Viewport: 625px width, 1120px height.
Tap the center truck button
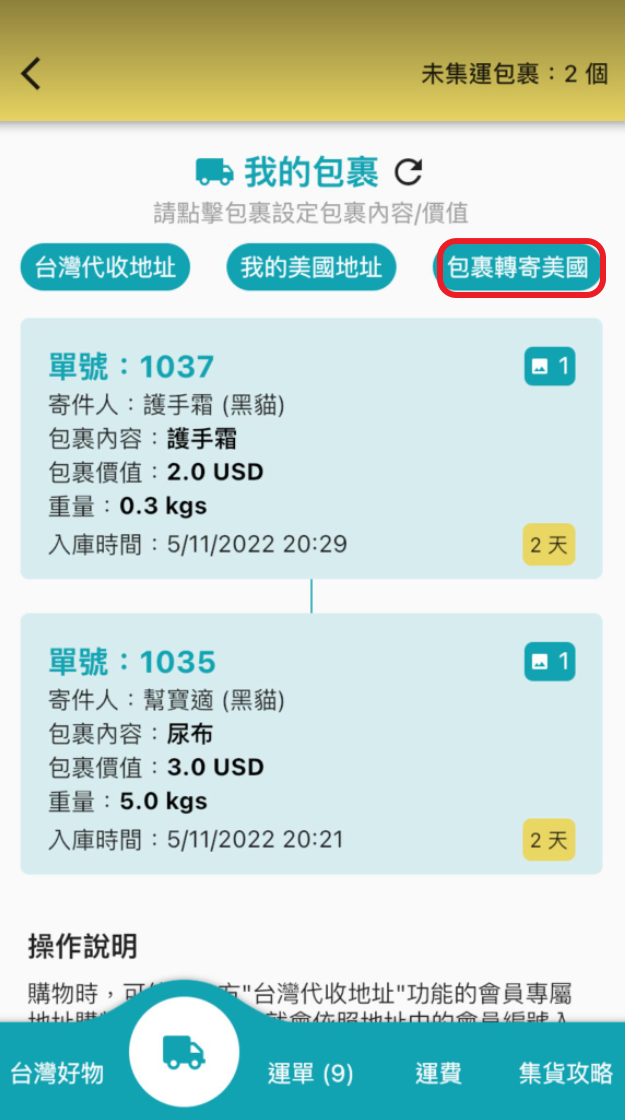[x=184, y=1052]
